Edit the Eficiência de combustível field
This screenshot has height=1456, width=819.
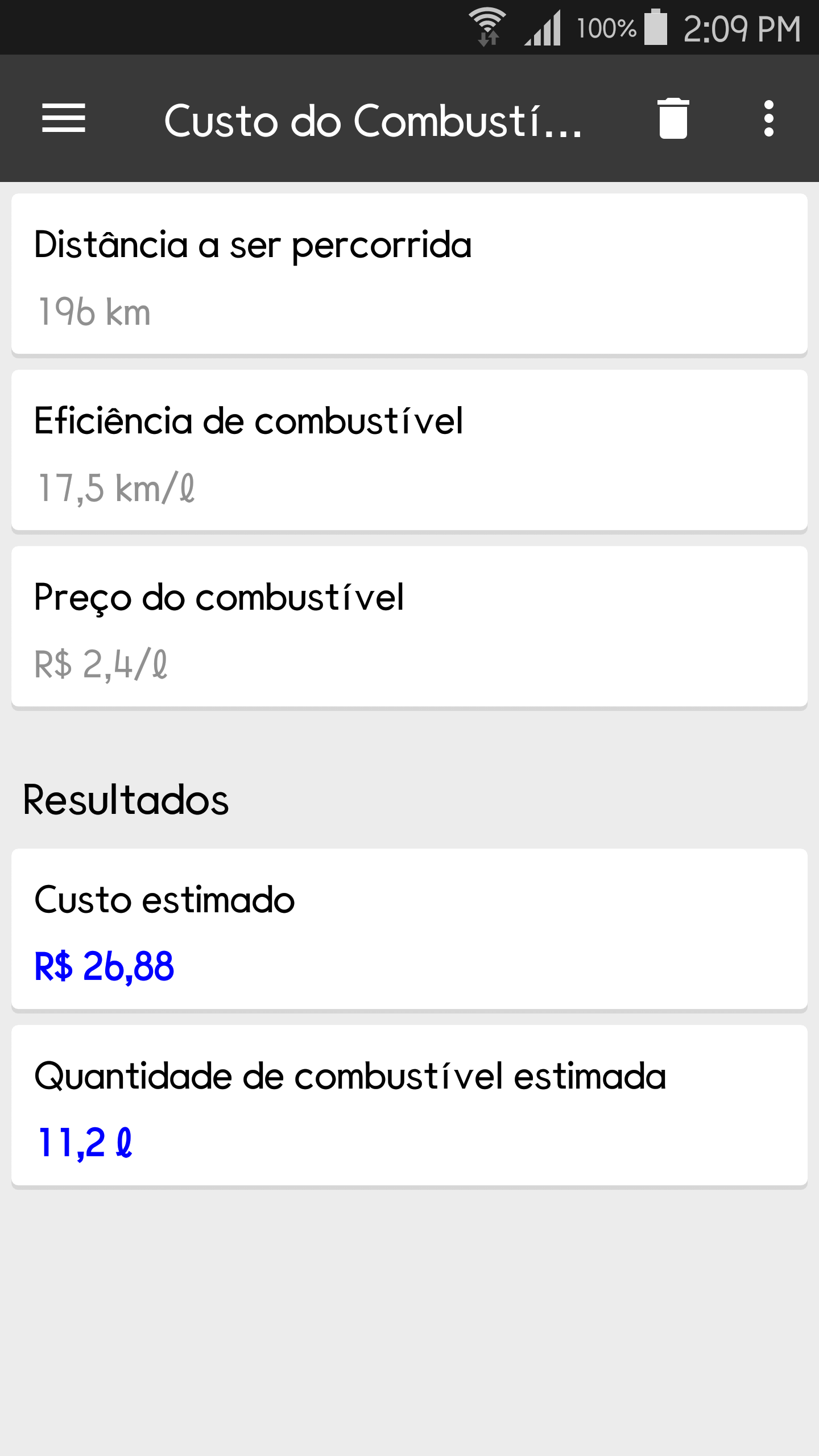point(409,450)
